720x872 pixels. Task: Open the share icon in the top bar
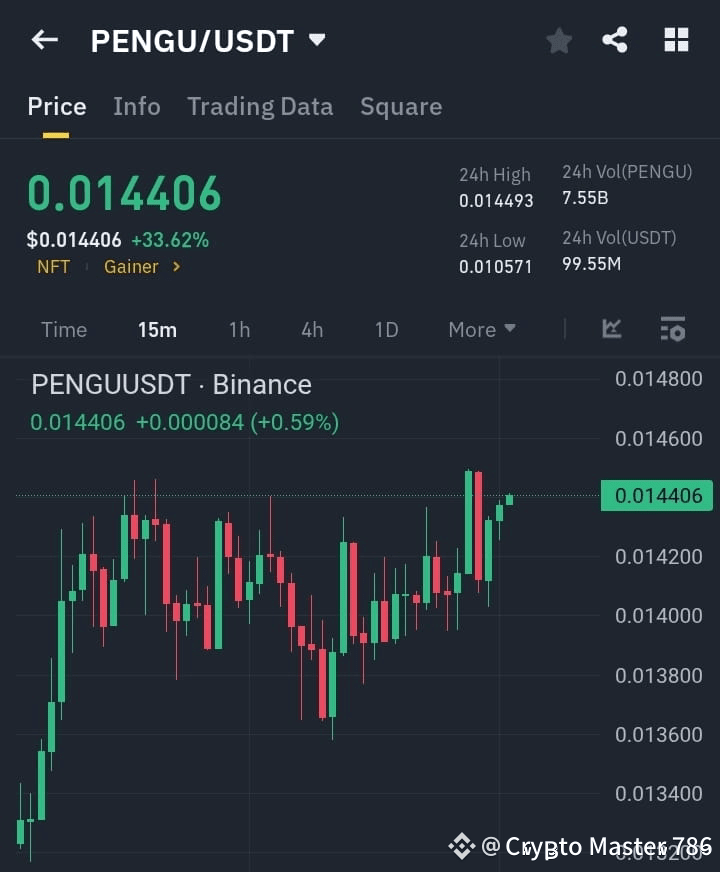616,40
